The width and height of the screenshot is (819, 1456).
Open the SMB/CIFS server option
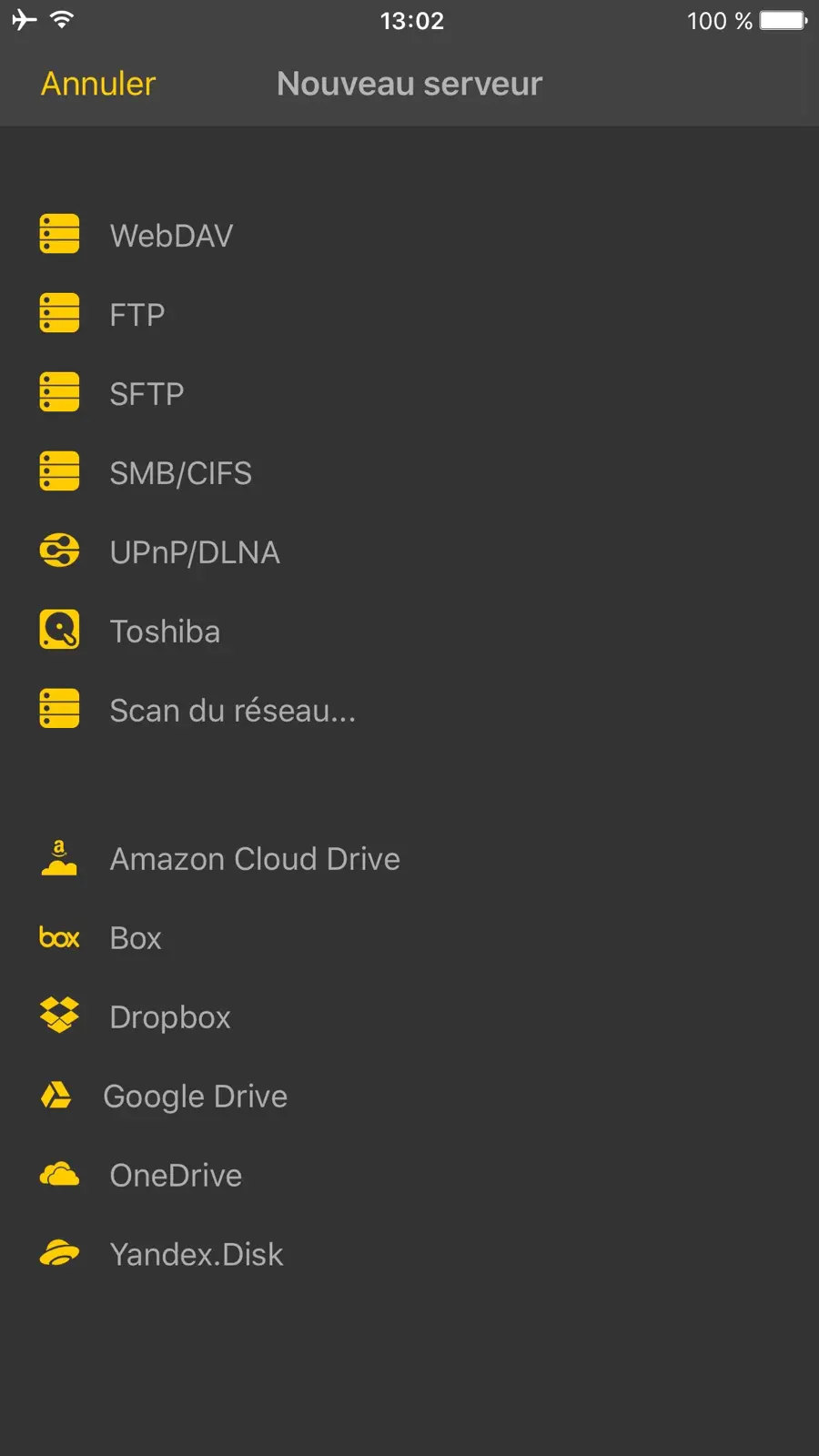[409, 473]
